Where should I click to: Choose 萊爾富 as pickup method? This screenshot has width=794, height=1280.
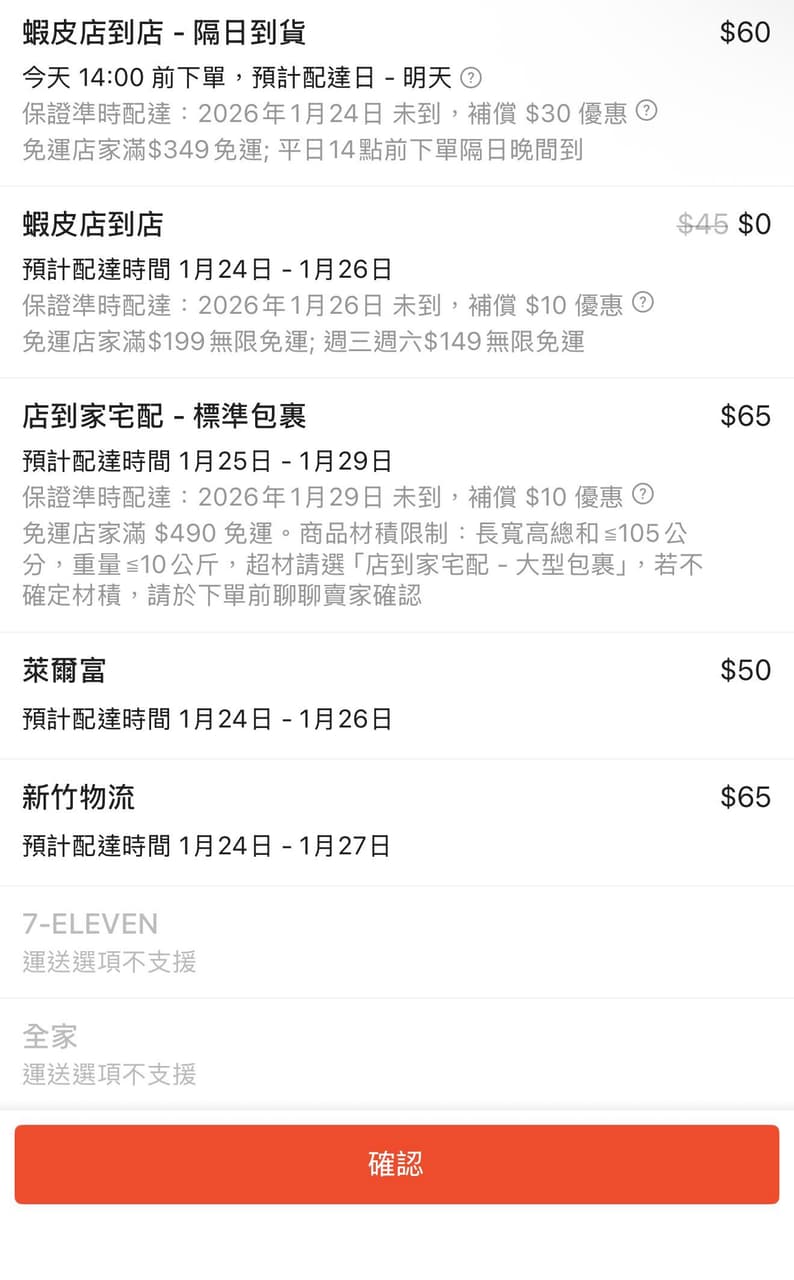tap(60, 671)
